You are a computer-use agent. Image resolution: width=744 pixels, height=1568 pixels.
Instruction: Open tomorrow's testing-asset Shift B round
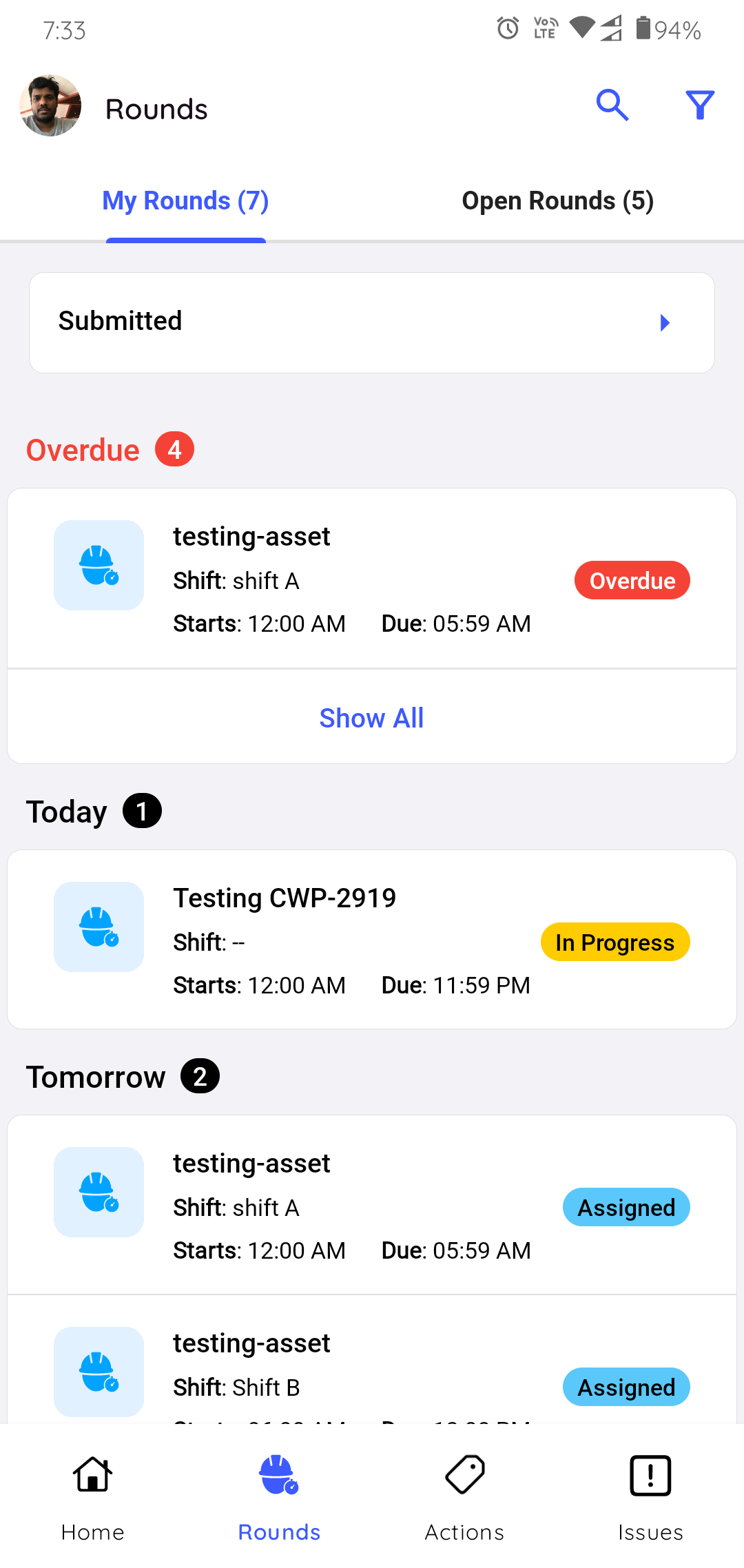coord(372,1361)
